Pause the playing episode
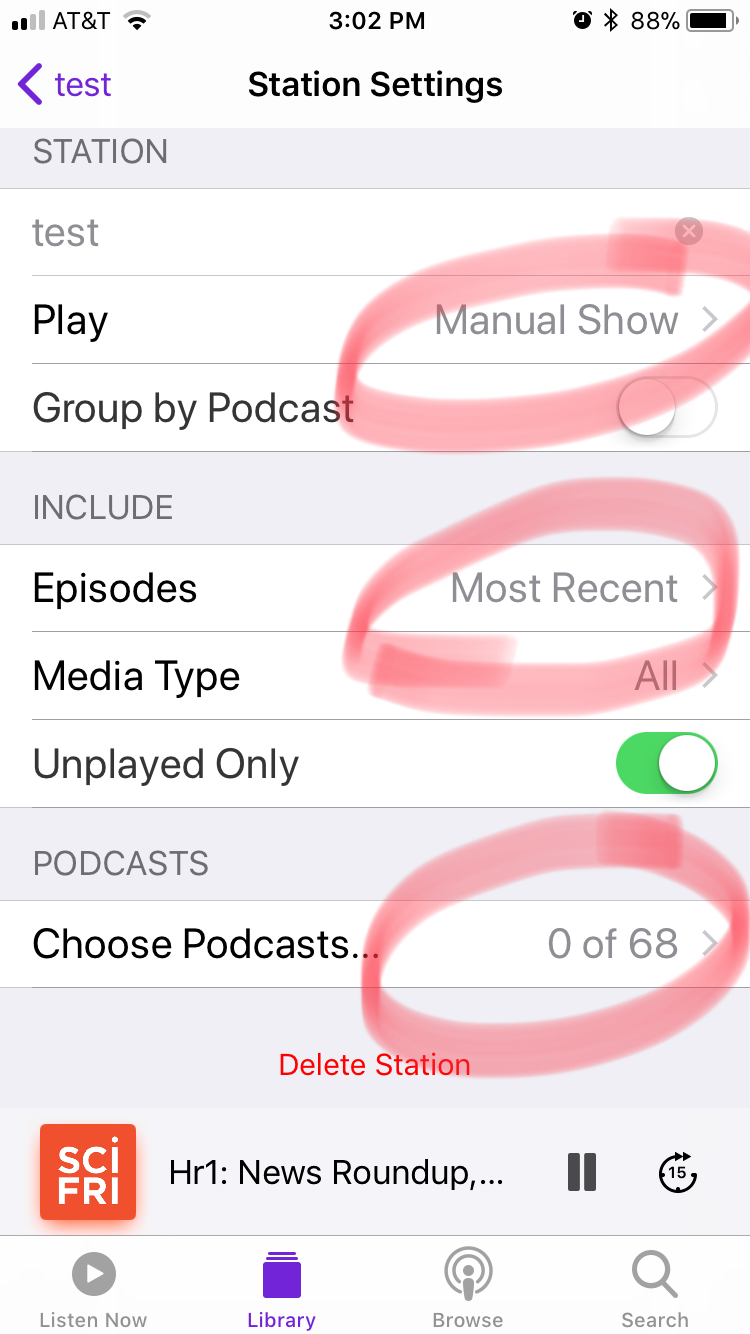This screenshot has width=750, height=1334. 582,1172
